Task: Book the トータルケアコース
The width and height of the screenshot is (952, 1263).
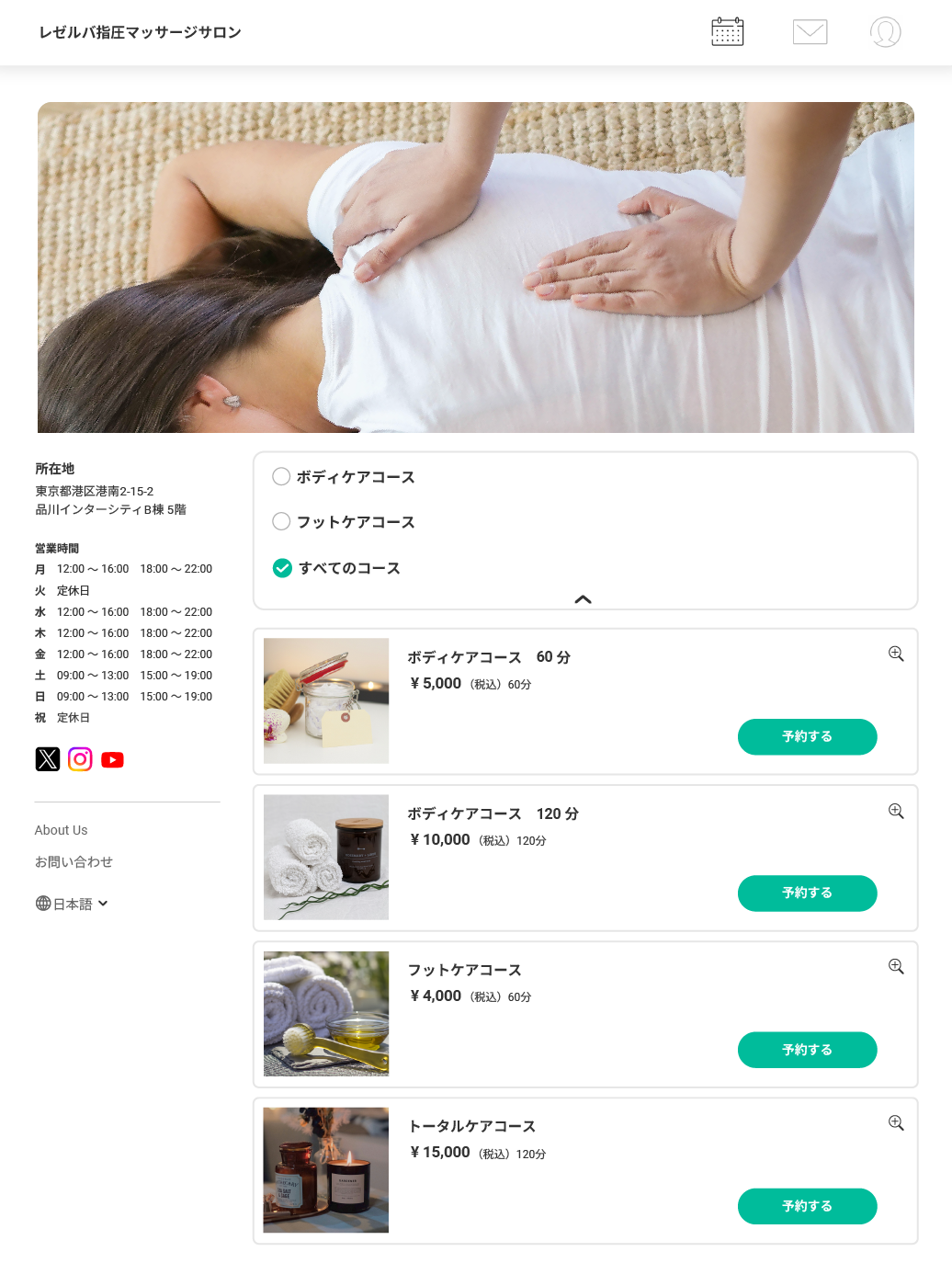Action: point(807,1206)
